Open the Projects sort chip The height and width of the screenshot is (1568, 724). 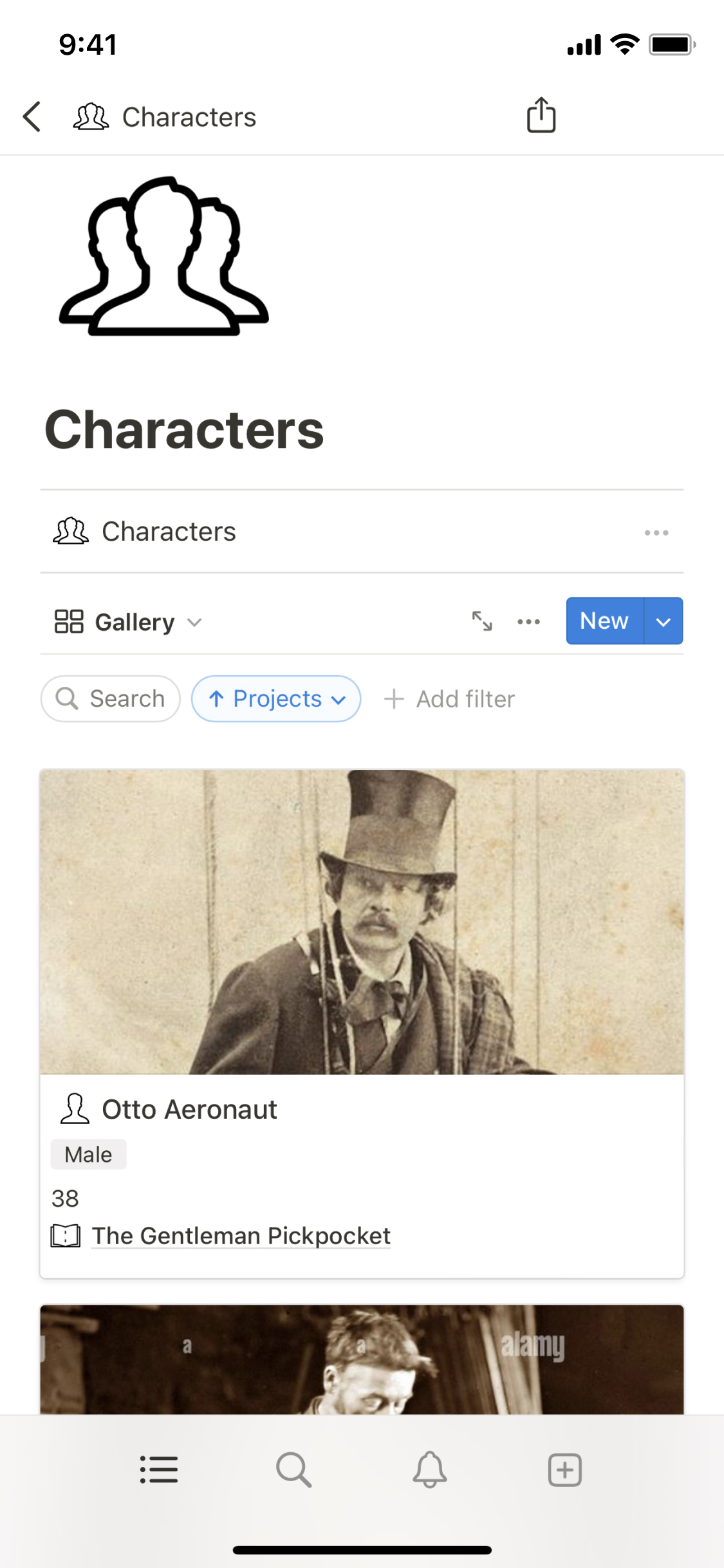click(276, 698)
